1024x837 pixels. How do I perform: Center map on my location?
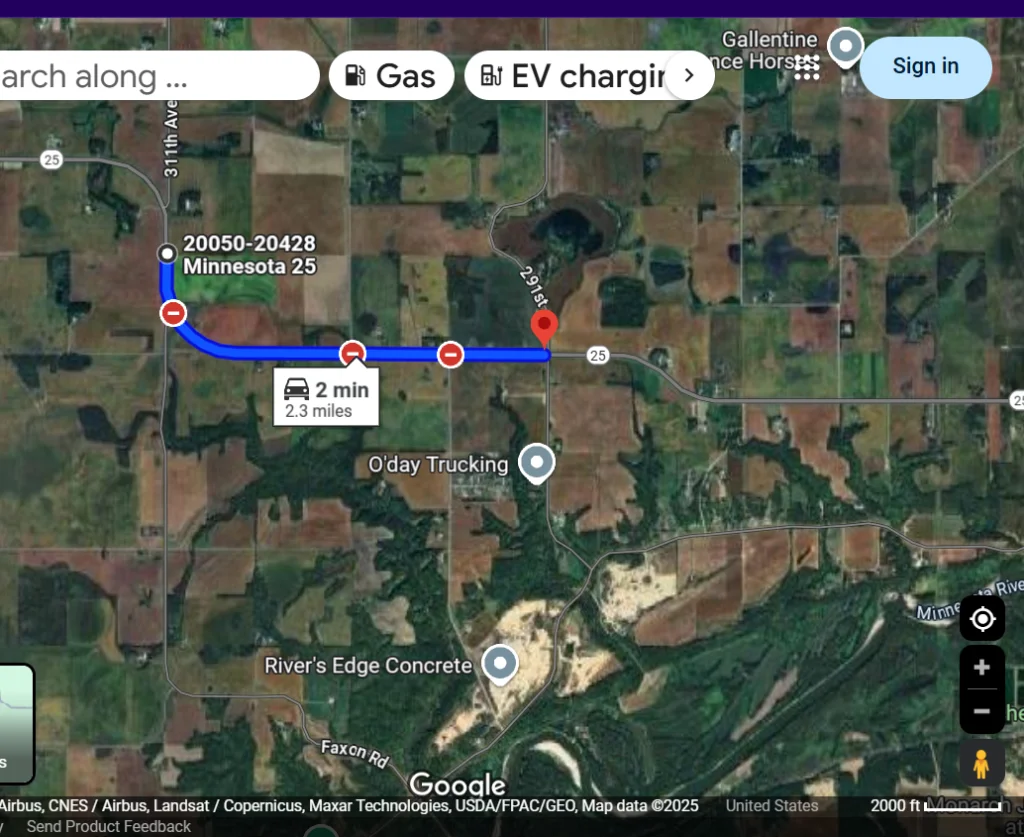tap(982, 619)
